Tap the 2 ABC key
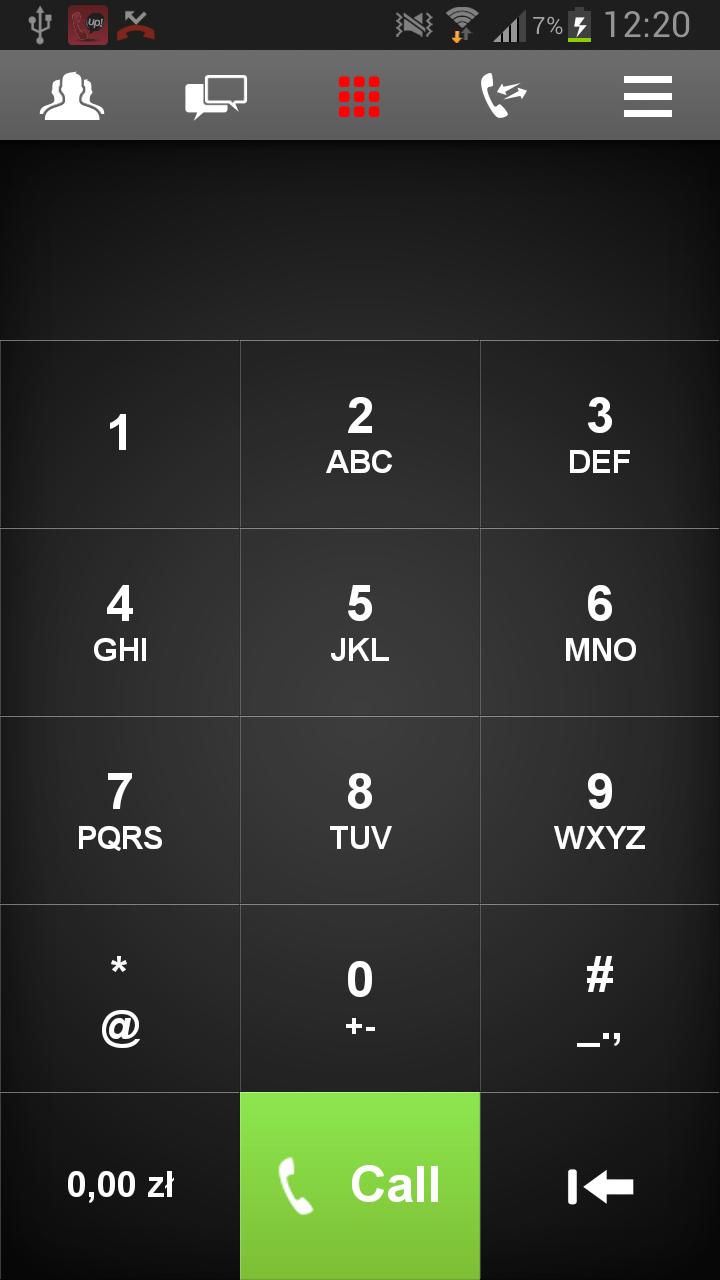This screenshot has height=1280, width=720. (x=360, y=434)
